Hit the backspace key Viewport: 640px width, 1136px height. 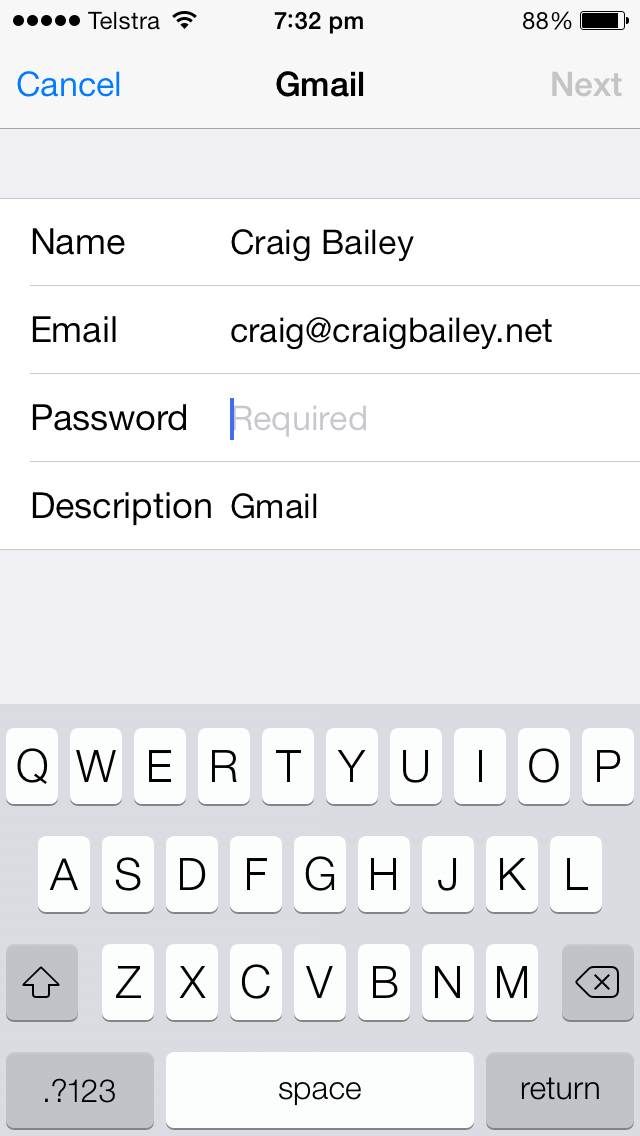[x=597, y=984]
